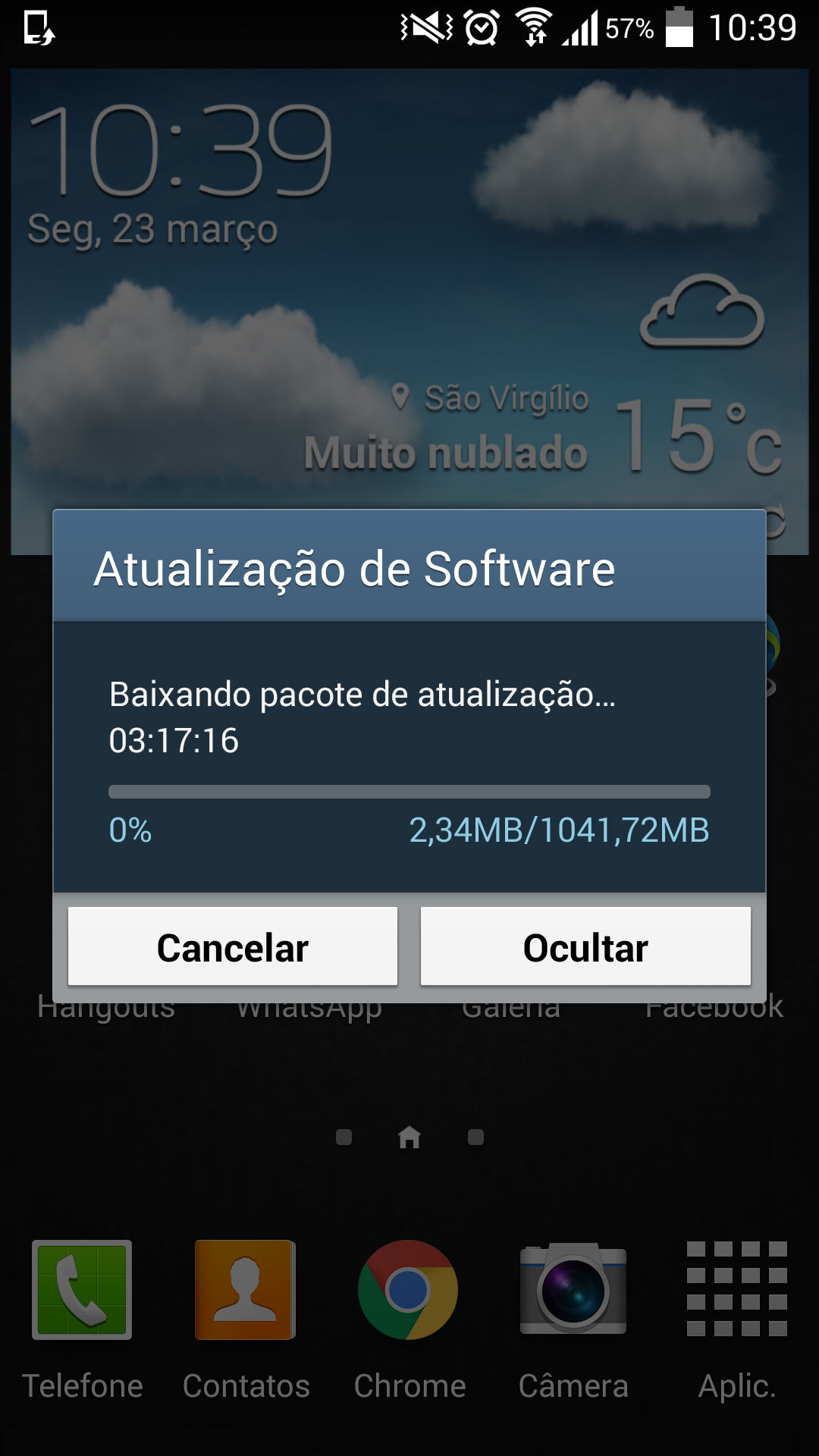This screenshot has height=1456, width=819.
Task: Hide the update dialog with Ocultar
Action: (585, 946)
